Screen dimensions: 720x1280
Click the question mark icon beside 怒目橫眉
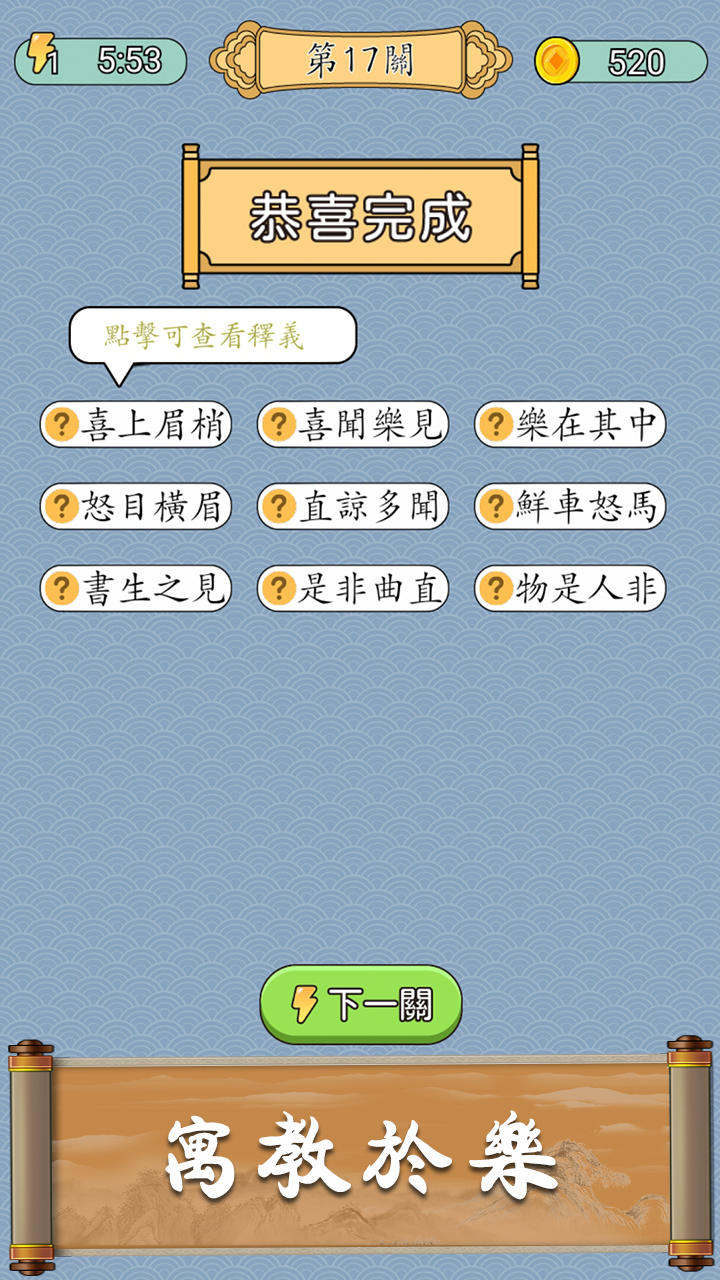[62, 506]
